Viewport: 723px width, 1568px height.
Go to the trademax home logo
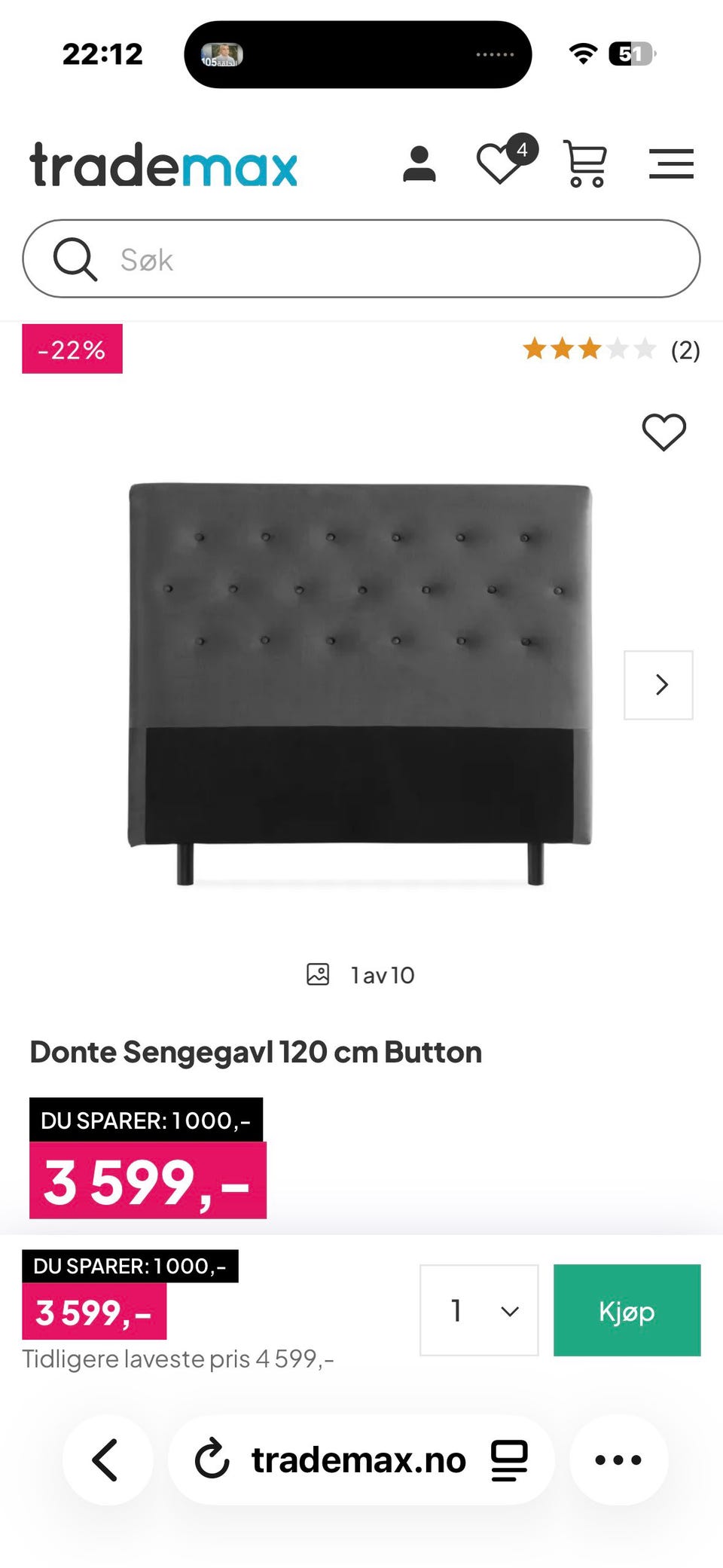tap(163, 164)
